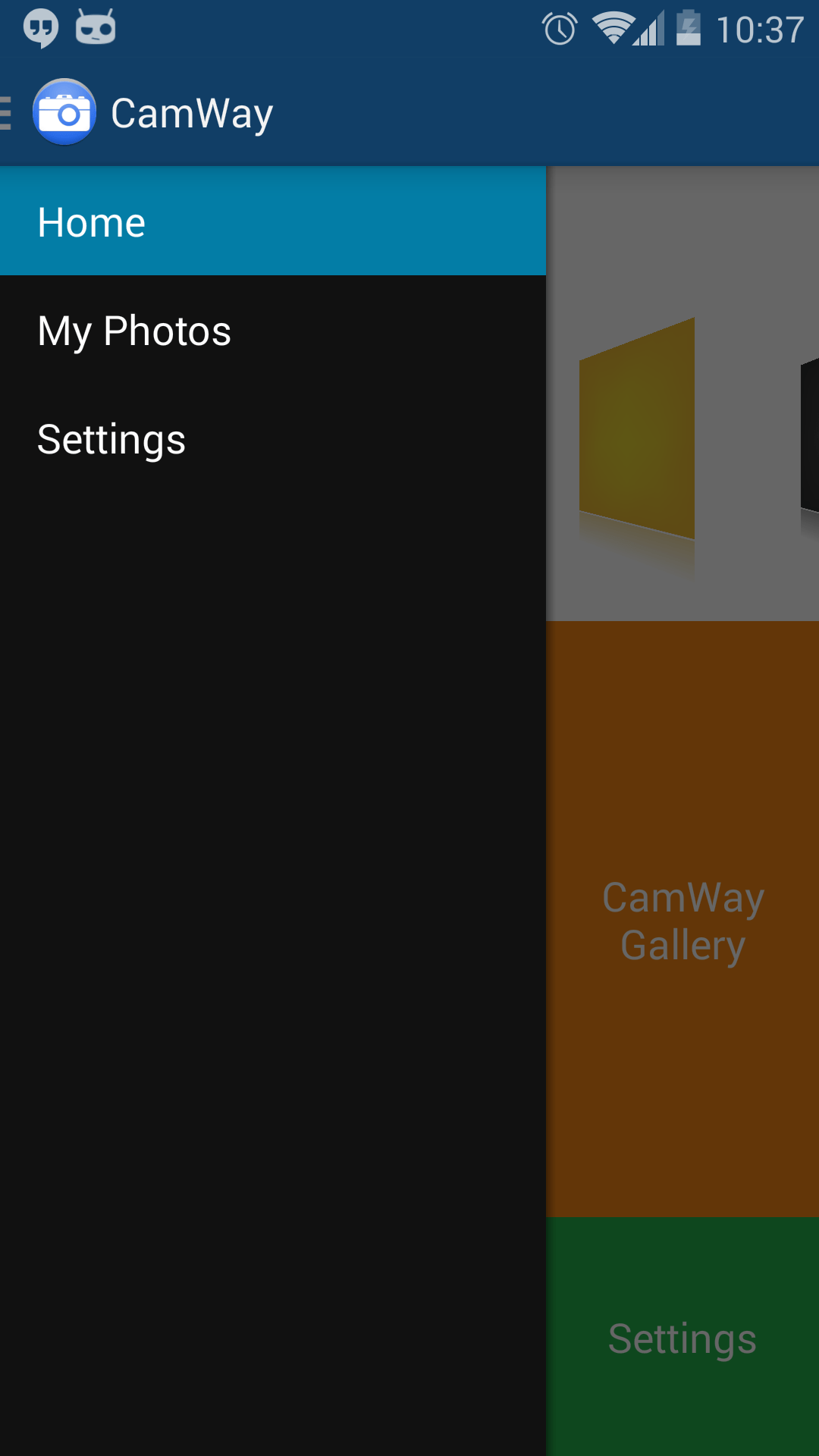Tap the green Settings tile
This screenshot has height=1456, width=819.
coord(682,1338)
